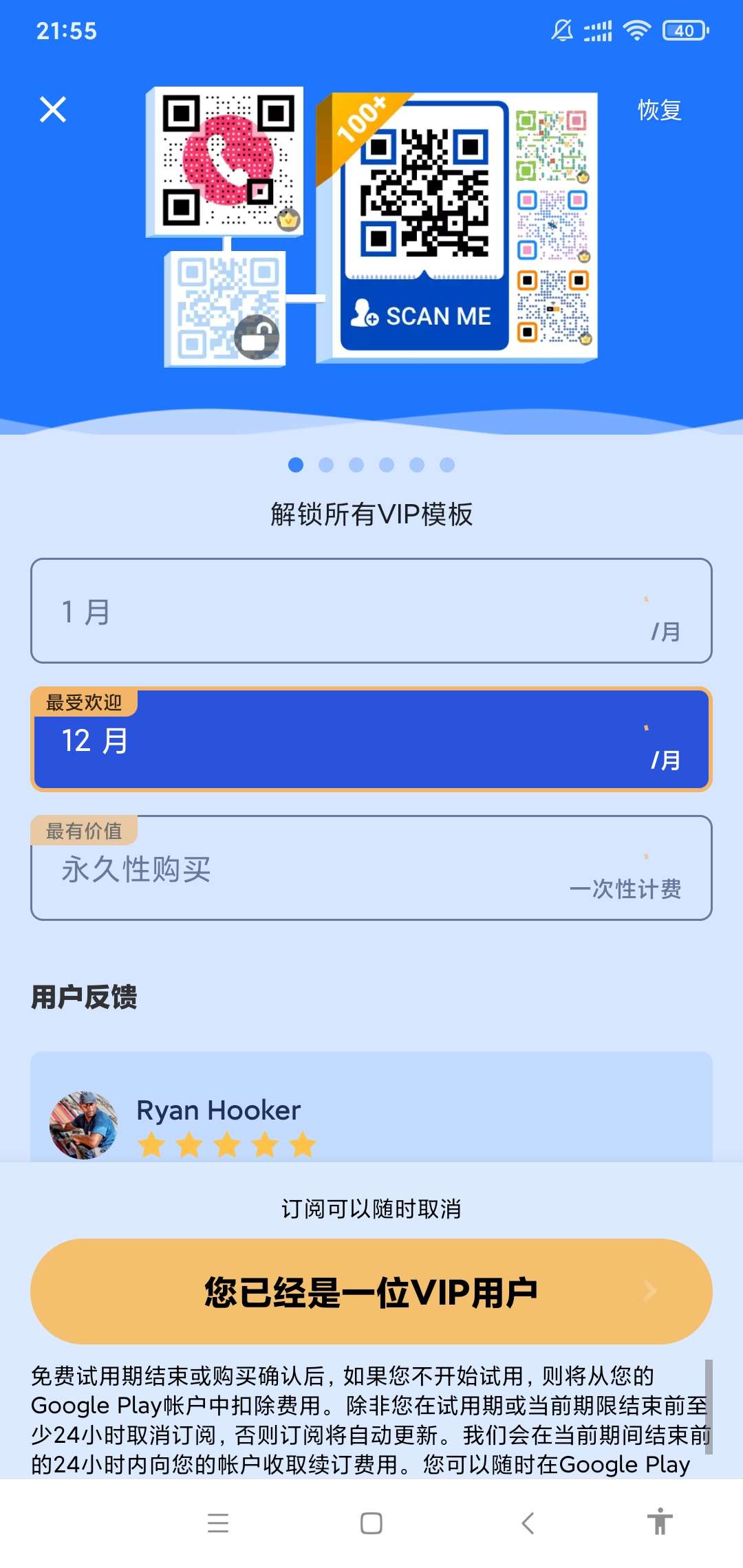Select the 永久性购买 one-time plan
Image resolution: width=743 pixels, height=1568 pixels.
371,869
